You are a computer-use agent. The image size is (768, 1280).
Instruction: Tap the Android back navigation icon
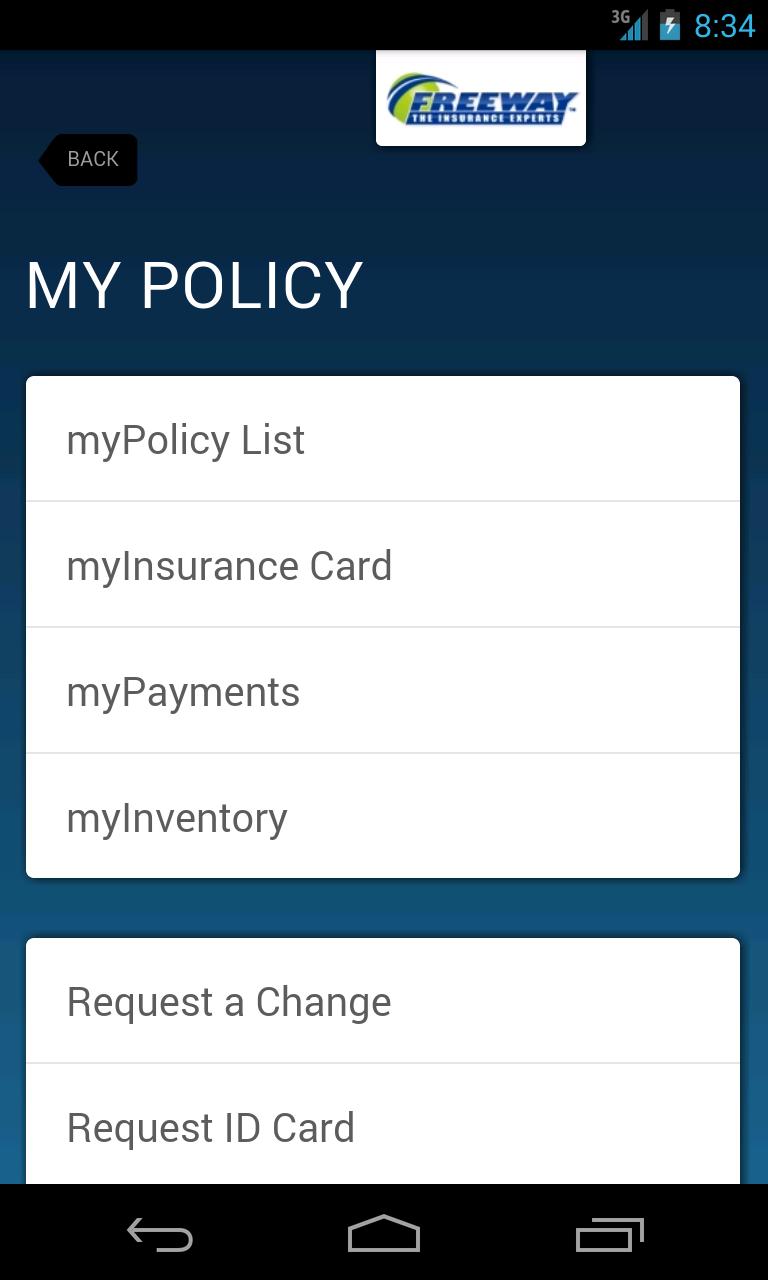coord(159,1235)
